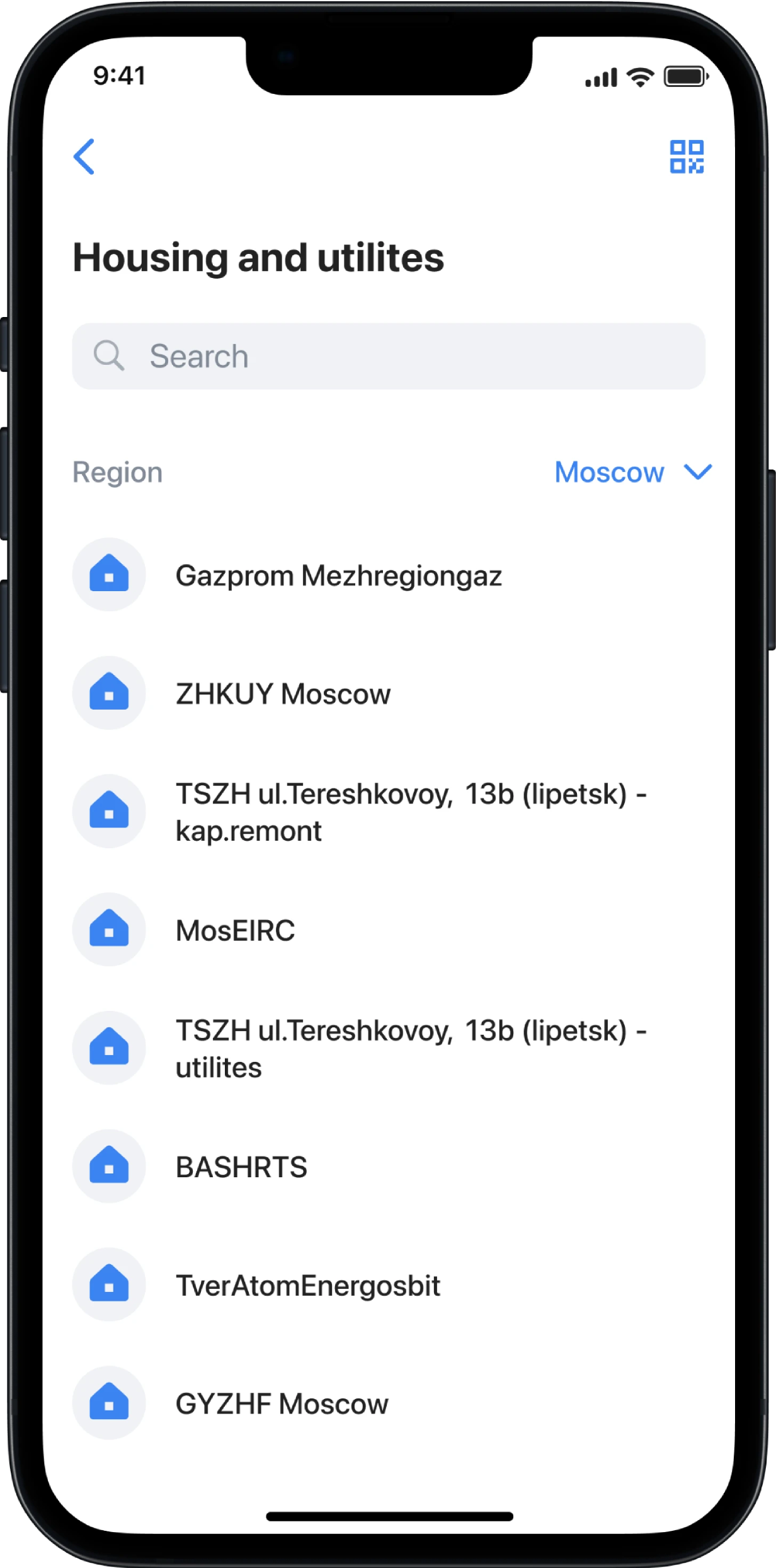This screenshot has width=776, height=1568.
Task: Tap the Search field
Action: pos(388,356)
